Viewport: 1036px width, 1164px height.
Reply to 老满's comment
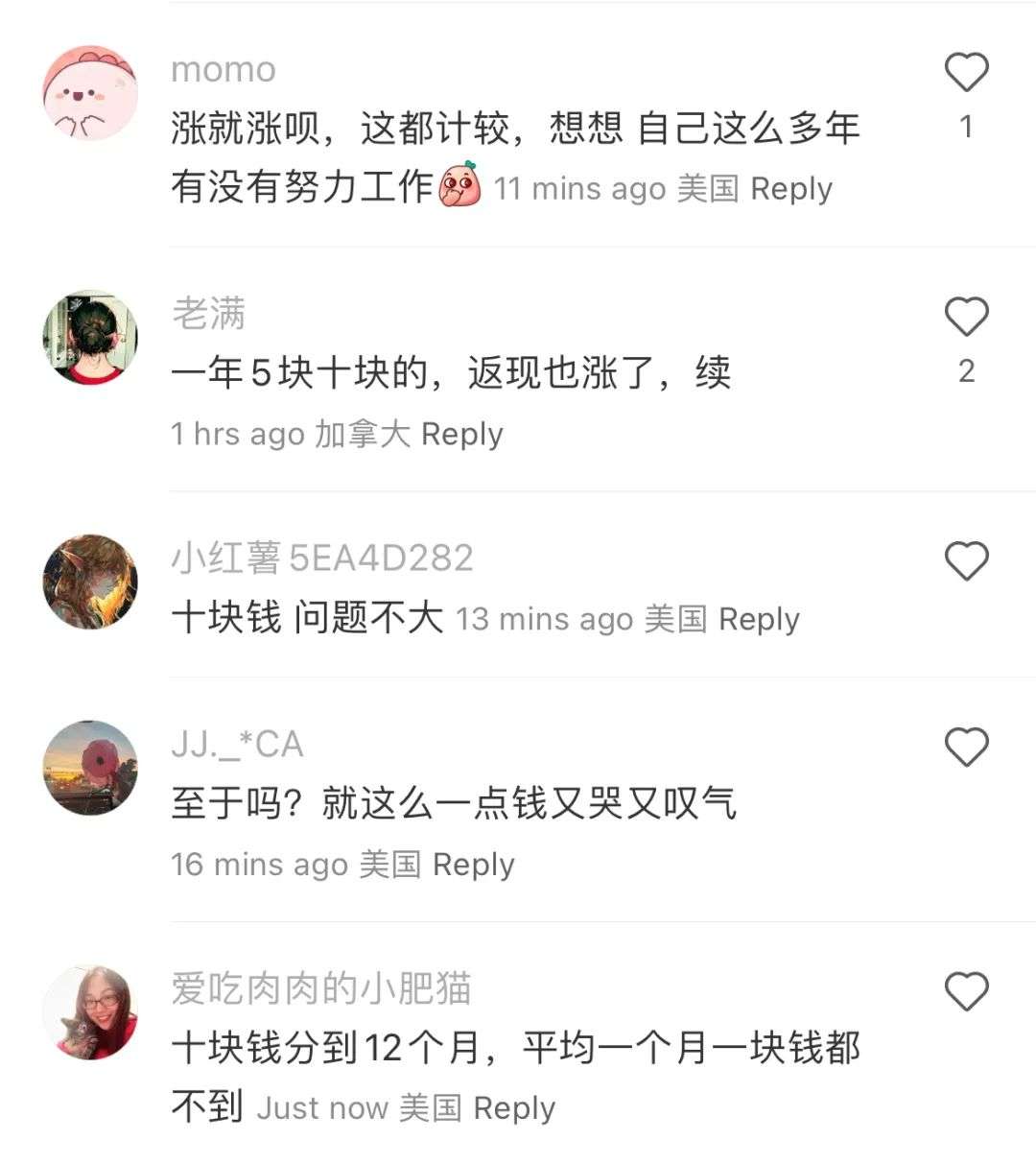[461, 435]
